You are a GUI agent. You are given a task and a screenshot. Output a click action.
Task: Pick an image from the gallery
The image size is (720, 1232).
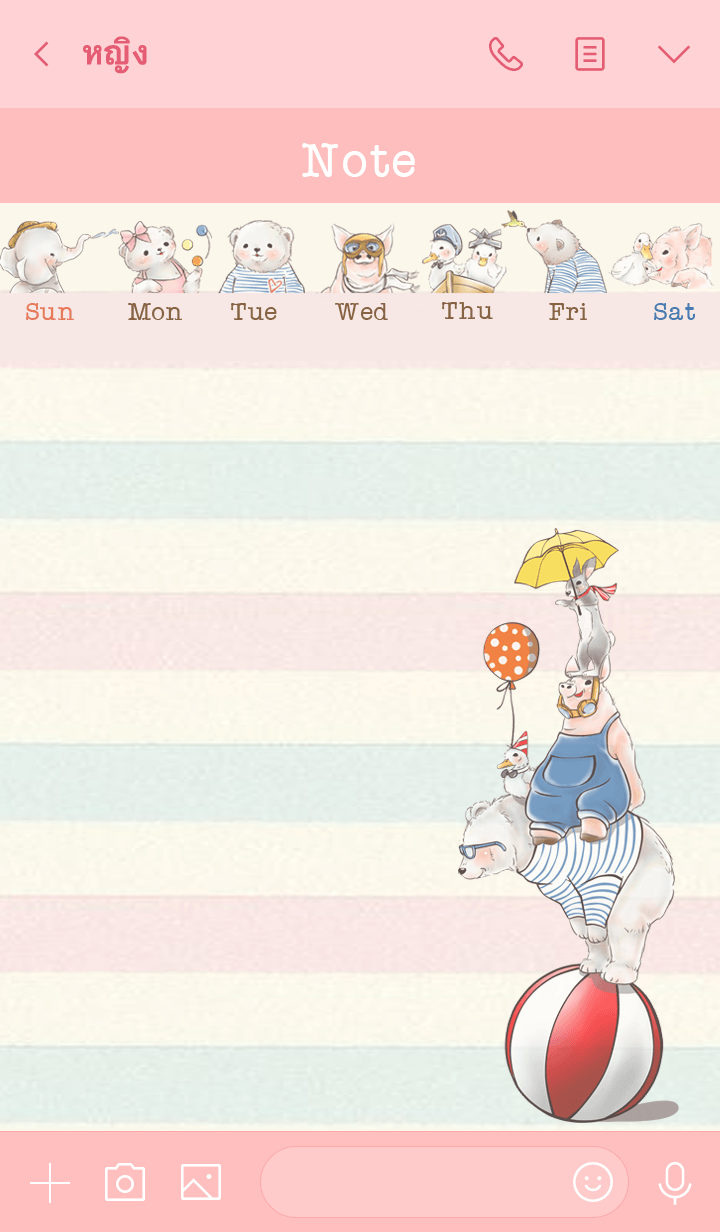[201, 1183]
